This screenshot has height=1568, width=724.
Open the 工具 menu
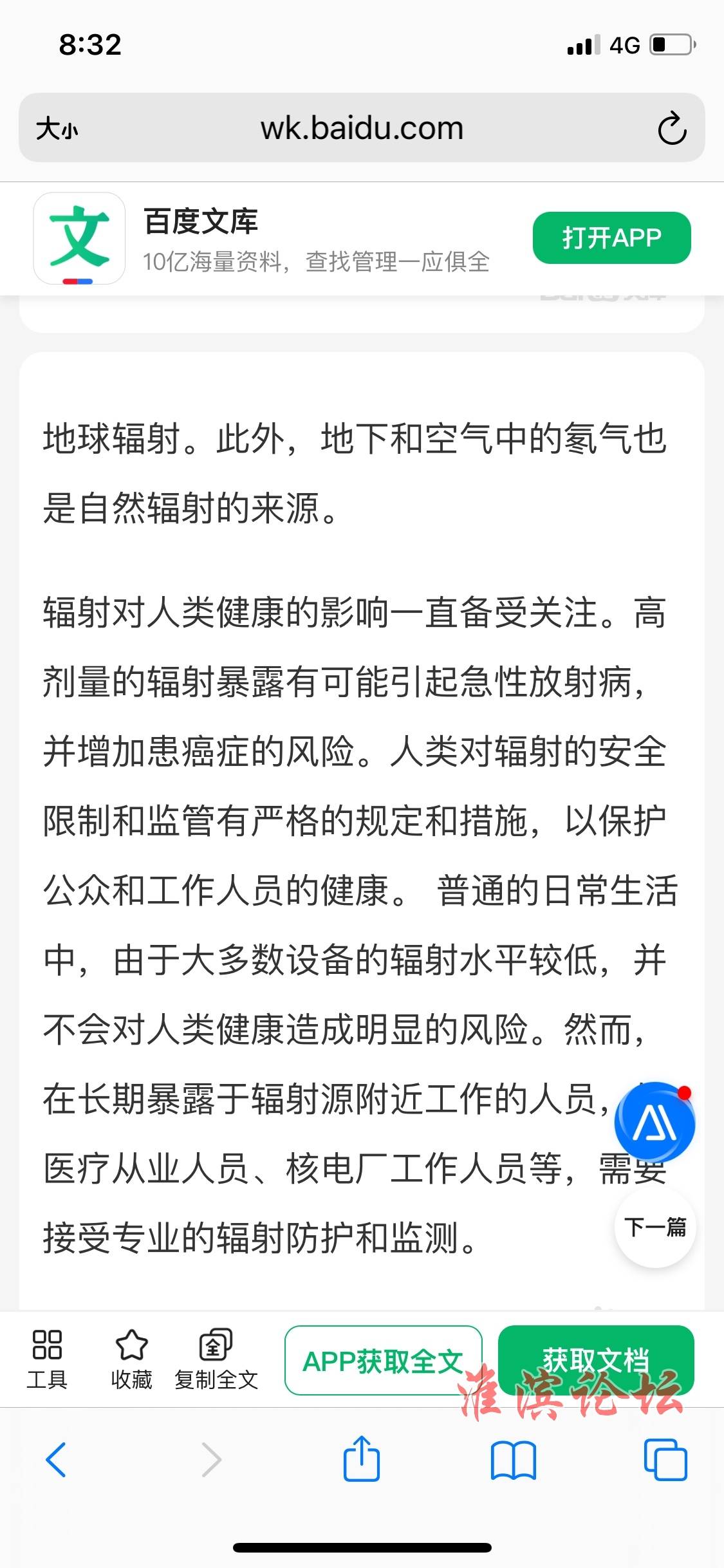pos(47,1359)
